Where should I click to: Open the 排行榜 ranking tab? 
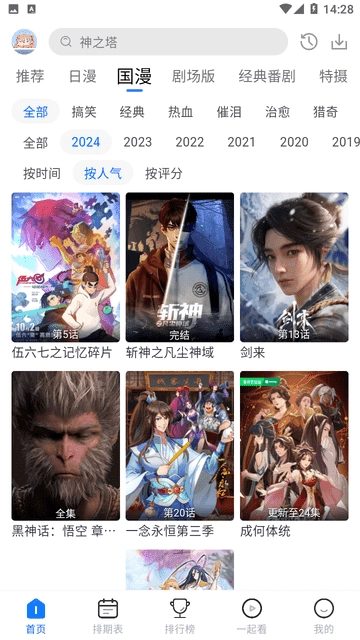180,616
